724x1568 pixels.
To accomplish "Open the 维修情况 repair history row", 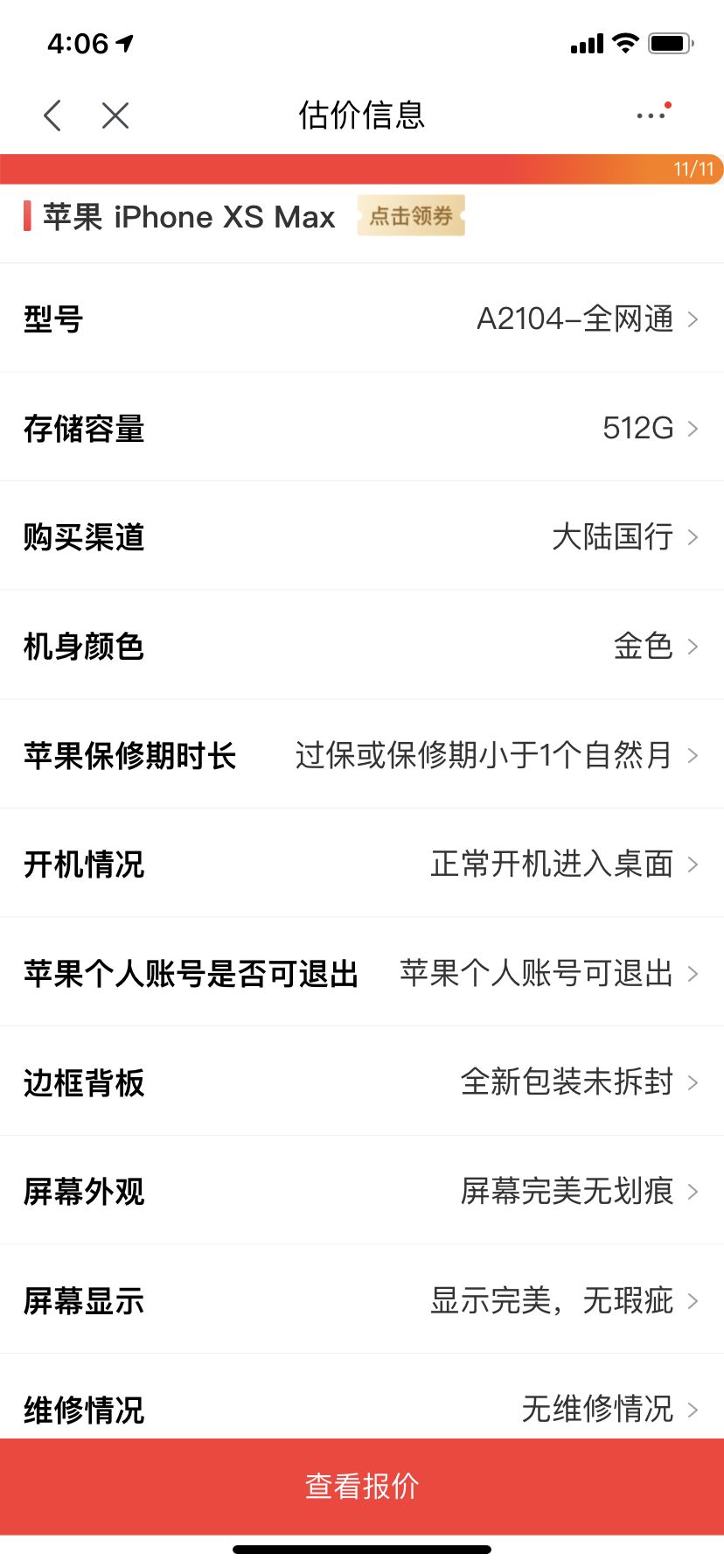I will 362,1397.
